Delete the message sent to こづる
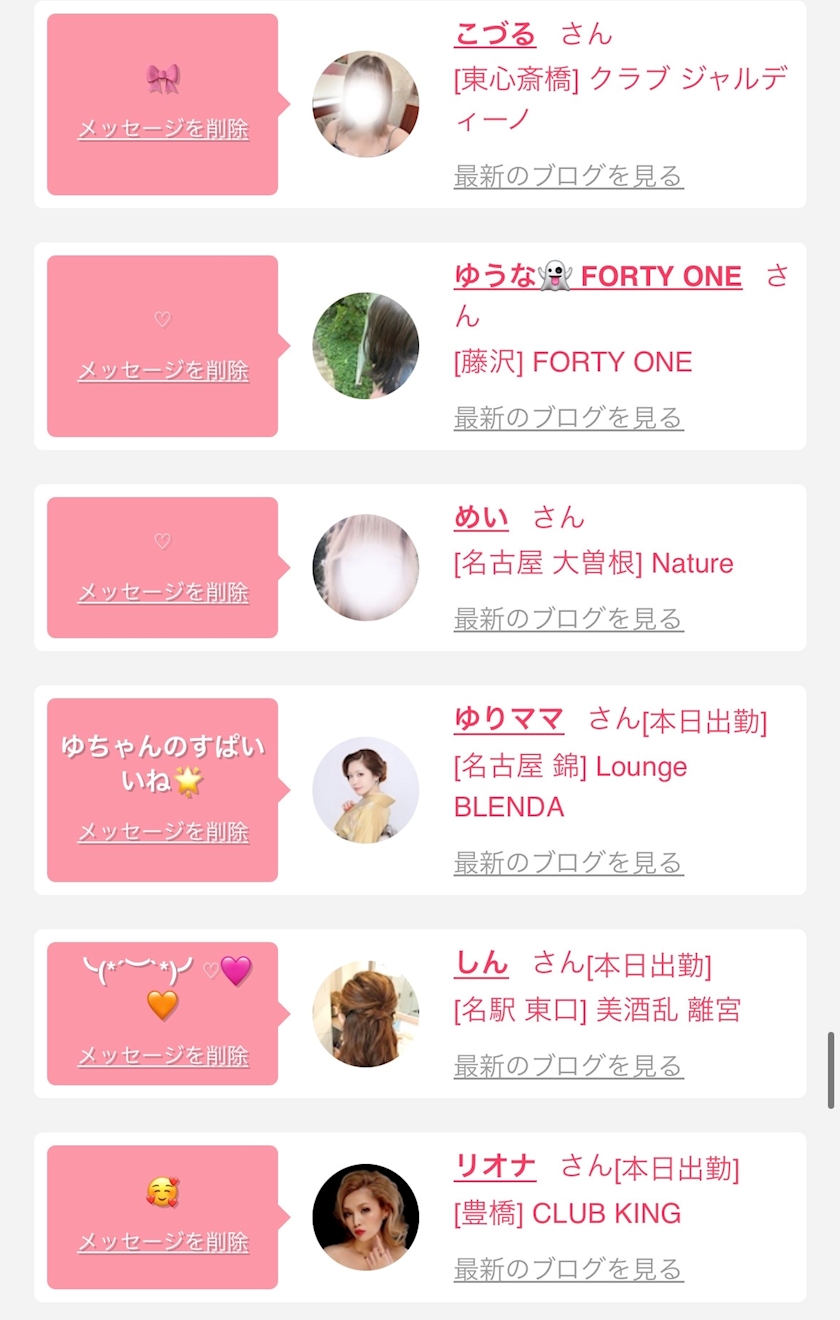Viewport: 840px width, 1320px height. click(163, 129)
